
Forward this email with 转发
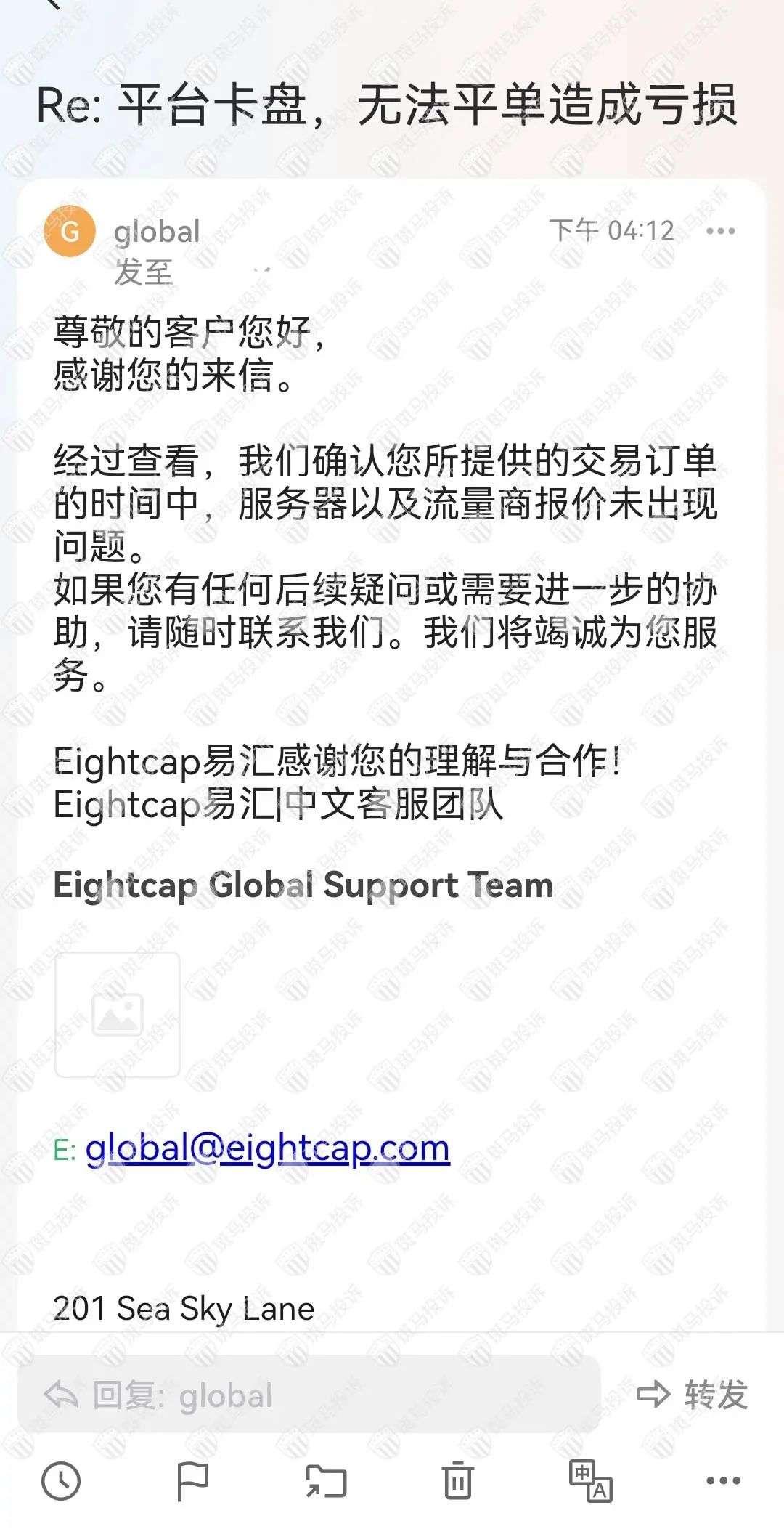(x=692, y=1395)
